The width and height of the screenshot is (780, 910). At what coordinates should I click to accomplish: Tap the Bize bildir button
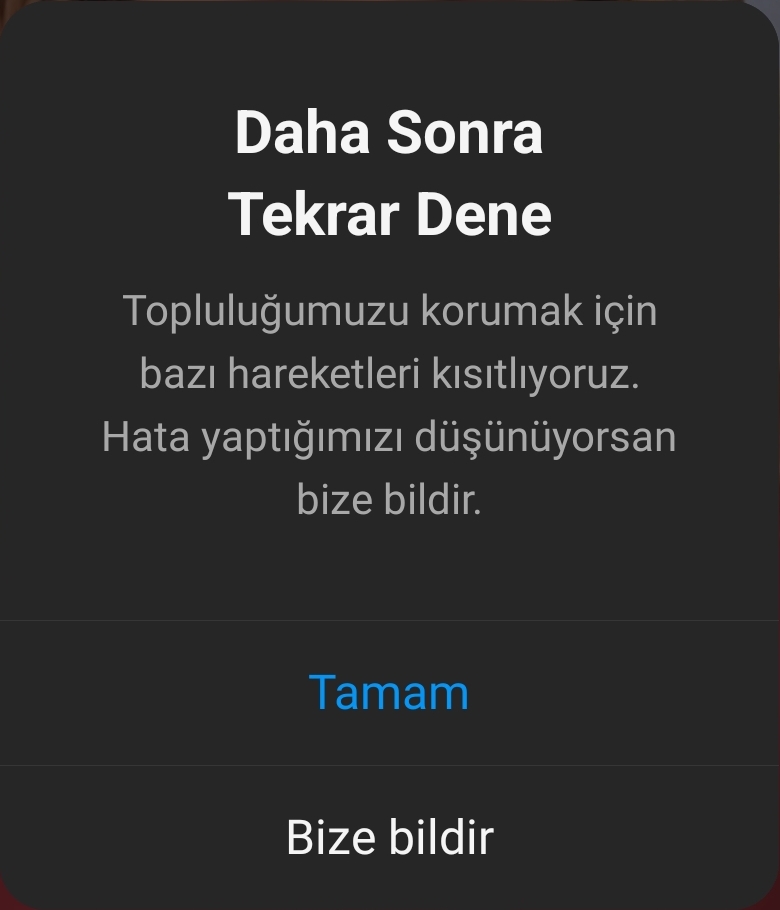tap(389, 837)
